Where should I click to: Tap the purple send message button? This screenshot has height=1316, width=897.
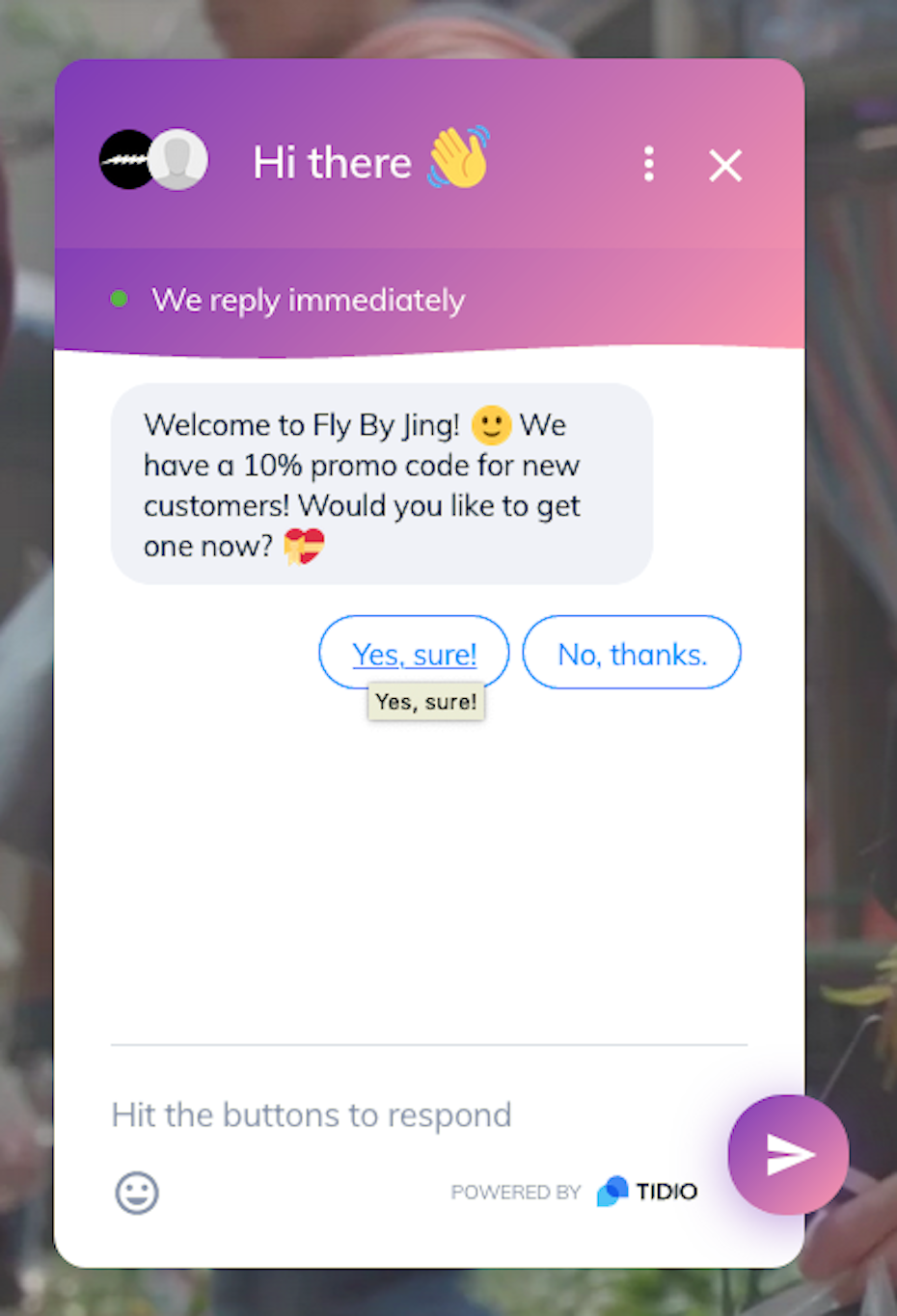788,1154
